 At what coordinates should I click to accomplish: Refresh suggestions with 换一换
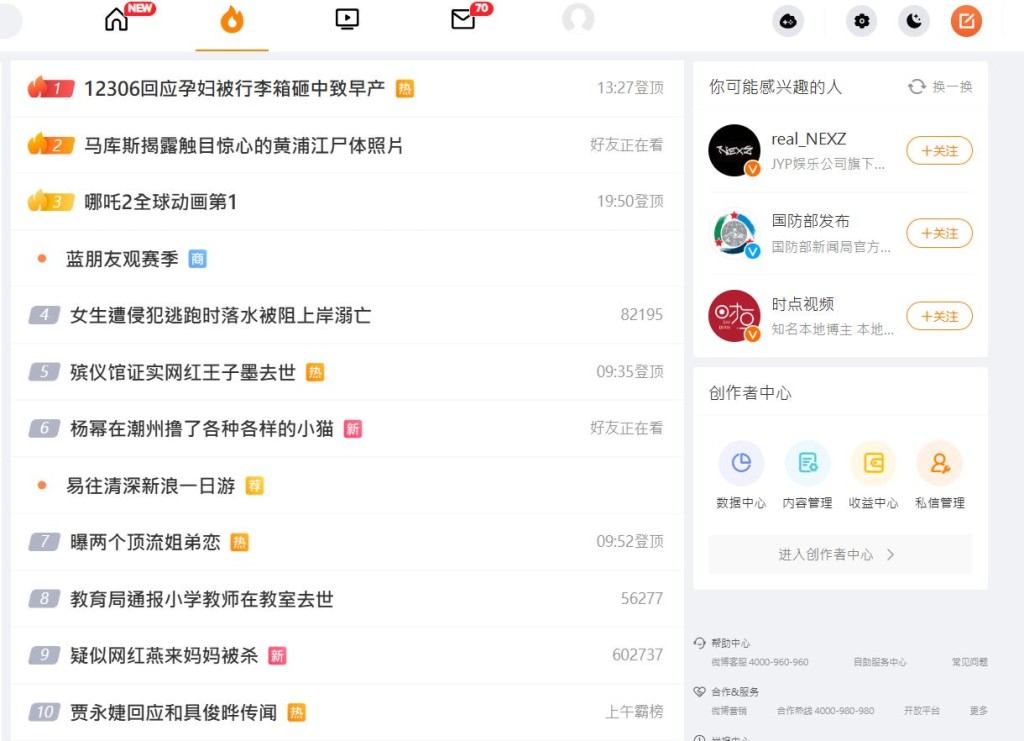940,87
